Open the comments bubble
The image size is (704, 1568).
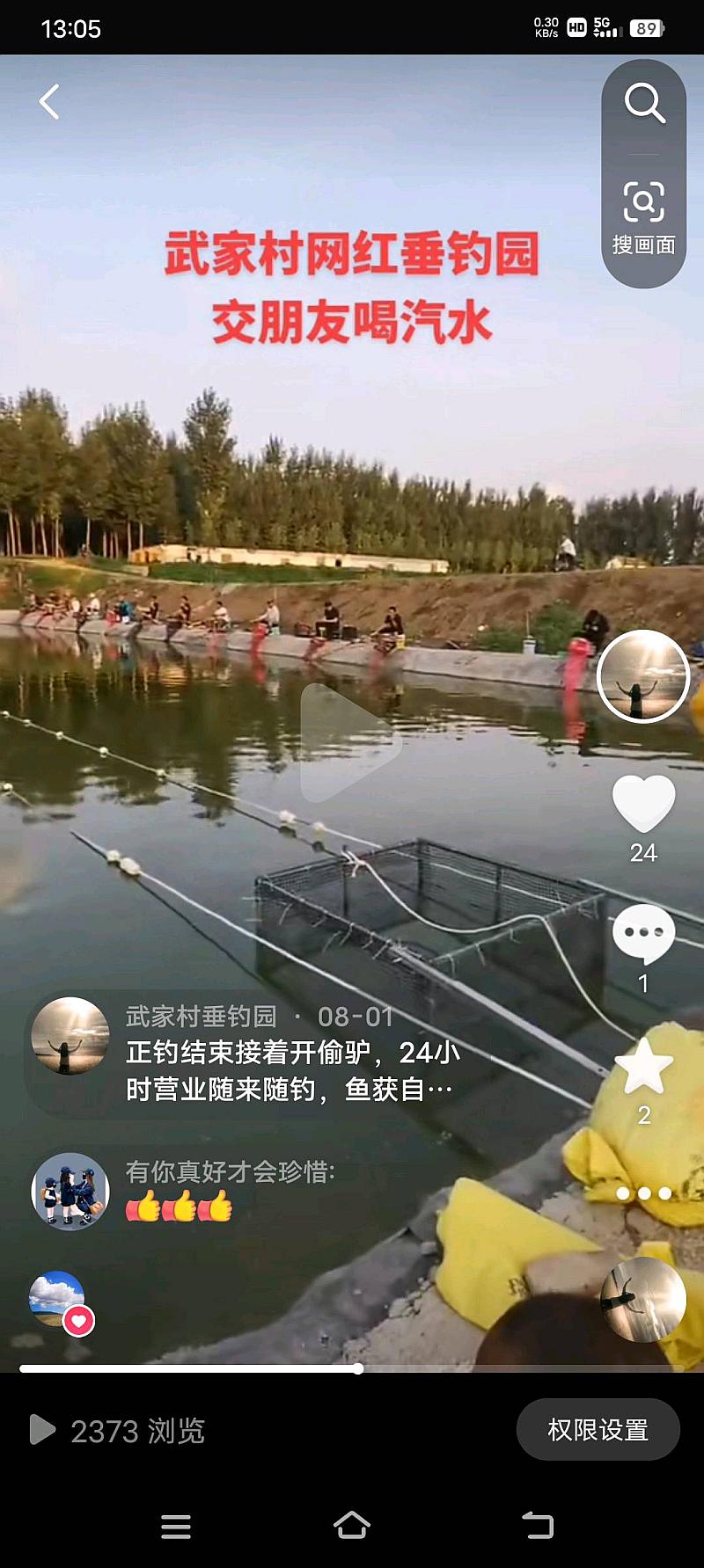coord(643,934)
